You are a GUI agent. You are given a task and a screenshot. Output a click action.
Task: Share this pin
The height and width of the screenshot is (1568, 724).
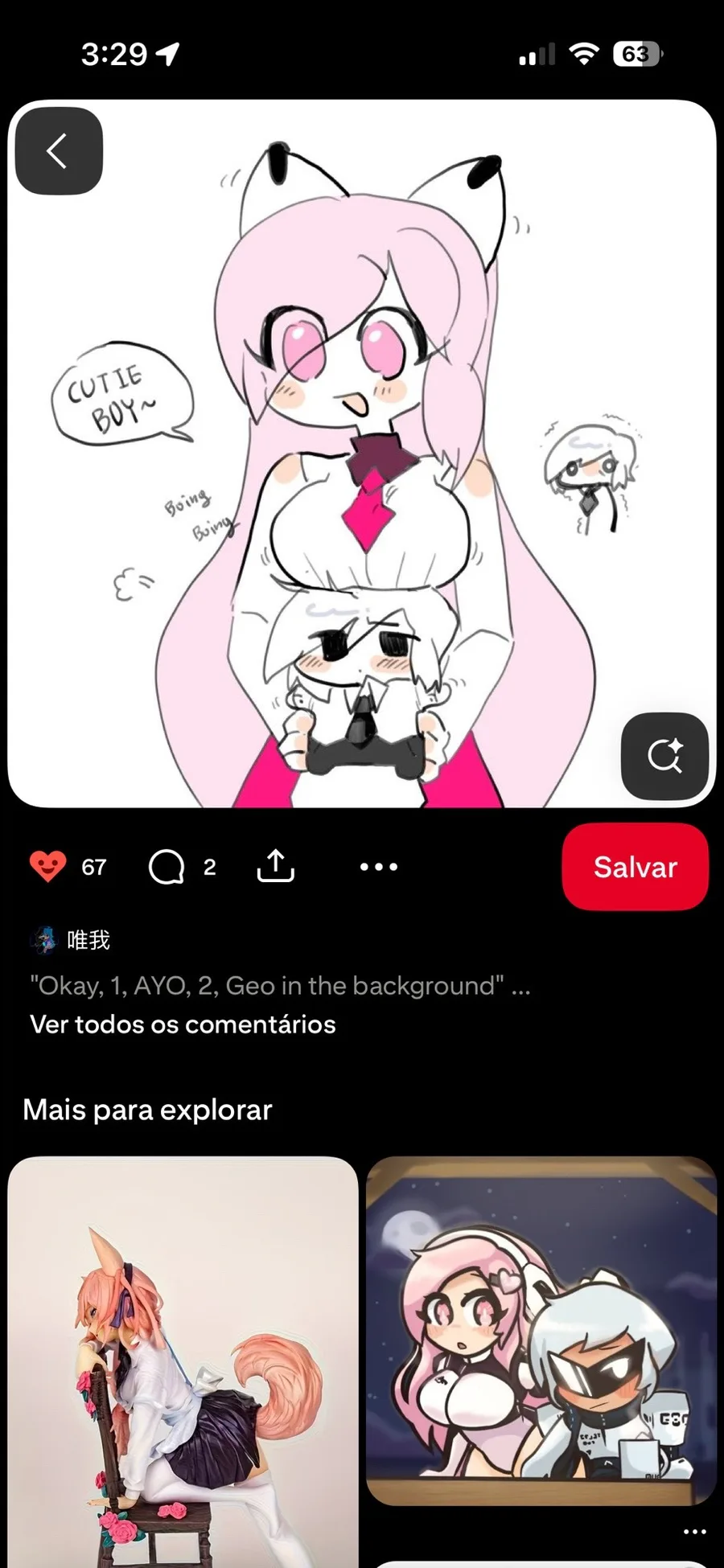click(x=275, y=867)
